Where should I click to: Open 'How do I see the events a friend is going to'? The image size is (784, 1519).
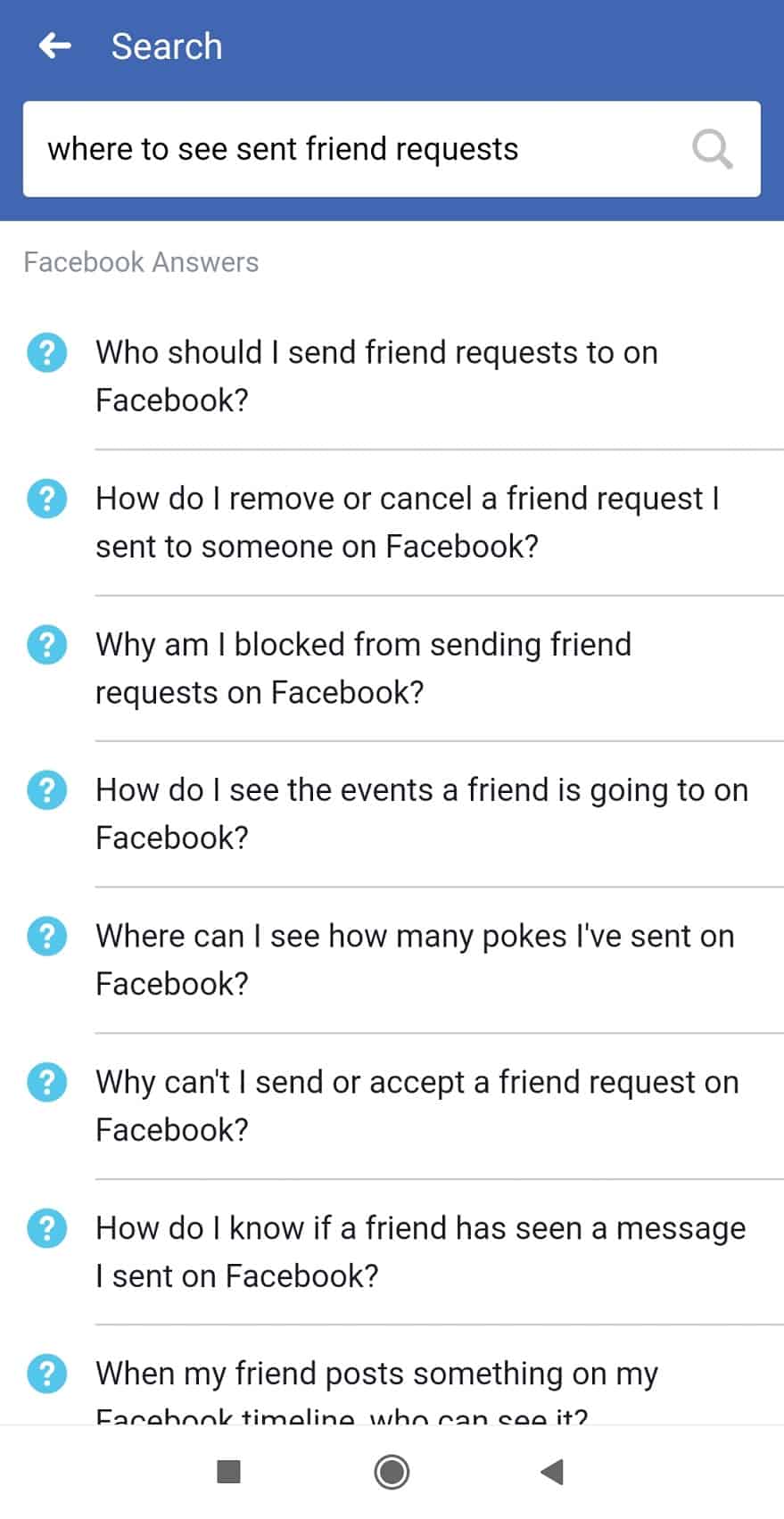pyautogui.click(x=421, y=813)
